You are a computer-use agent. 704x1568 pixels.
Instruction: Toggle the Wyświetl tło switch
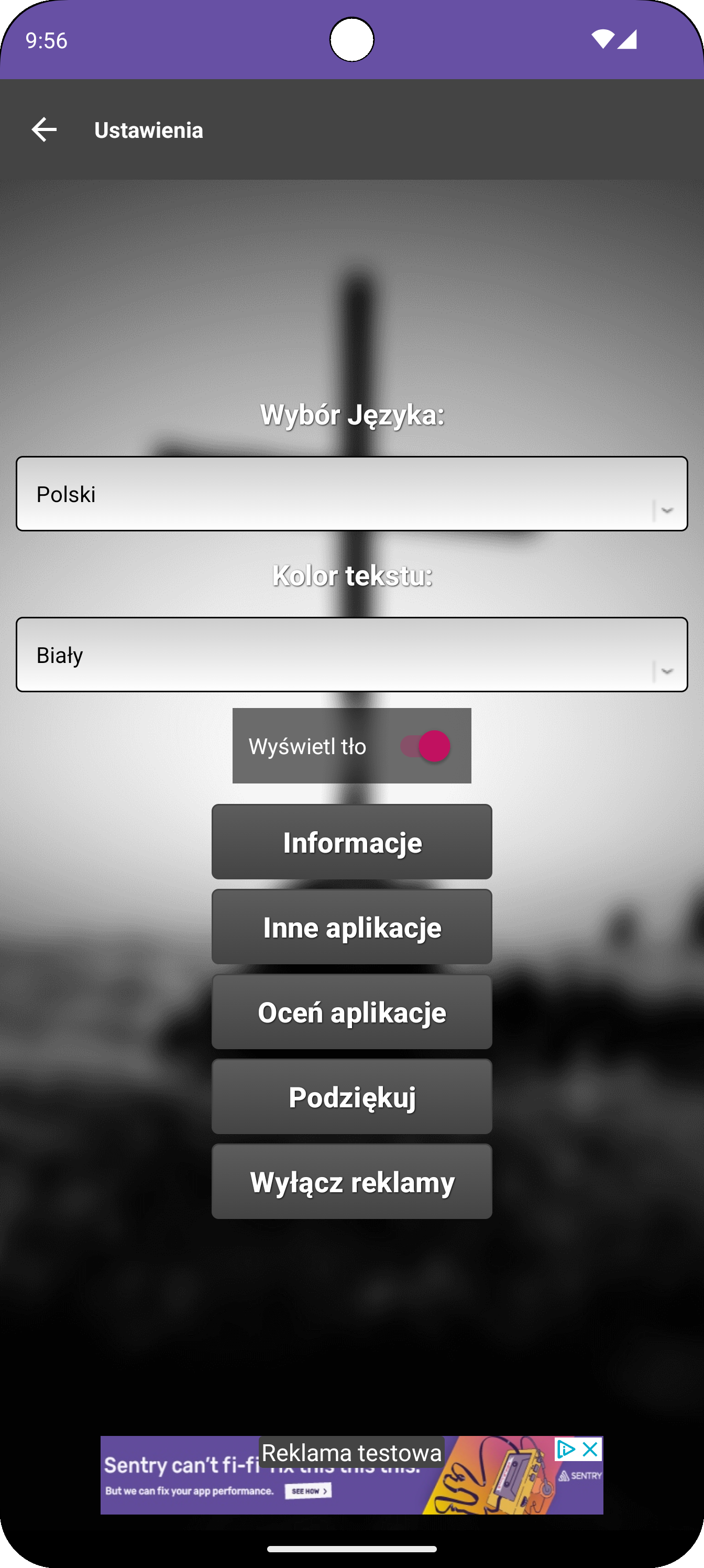click(425, 746)
